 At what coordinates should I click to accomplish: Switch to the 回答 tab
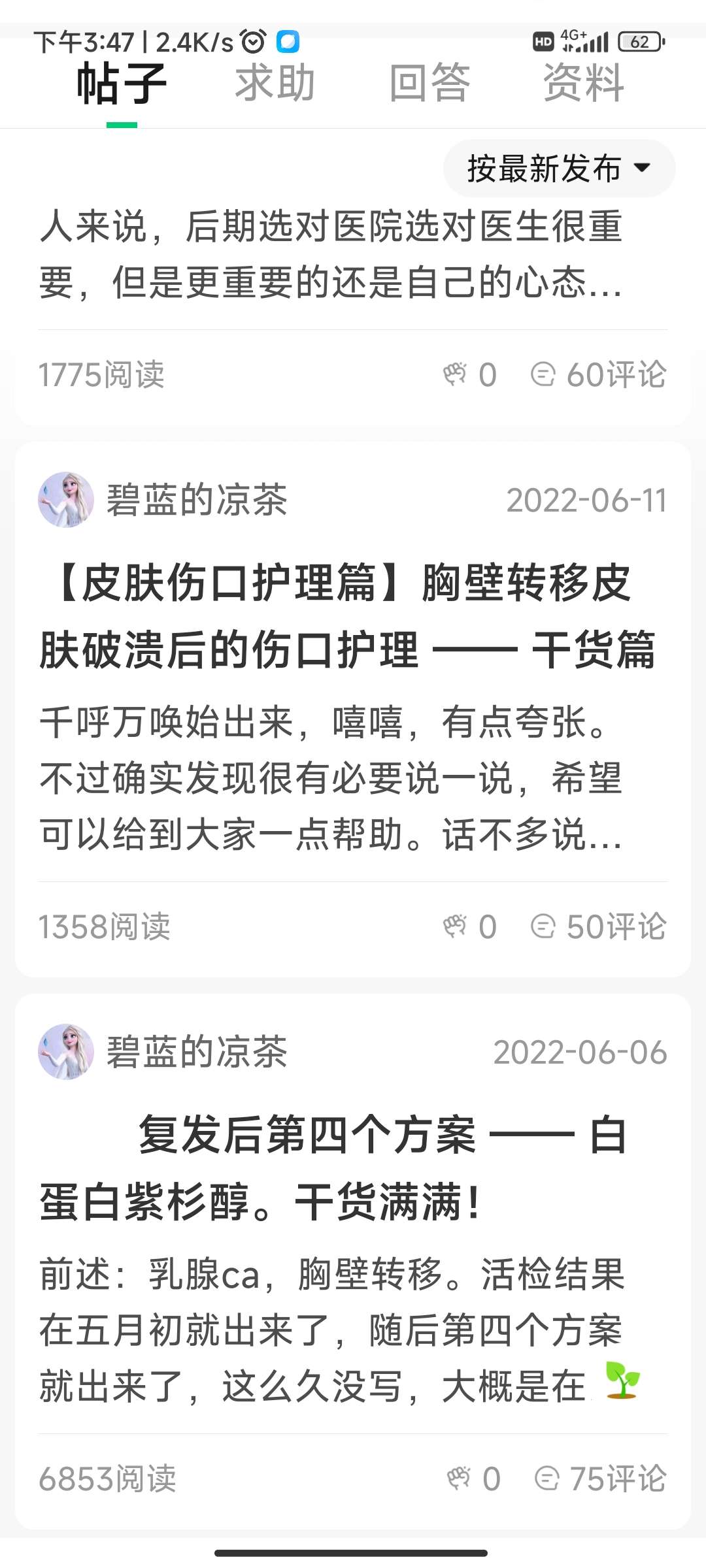pos(429,84)
